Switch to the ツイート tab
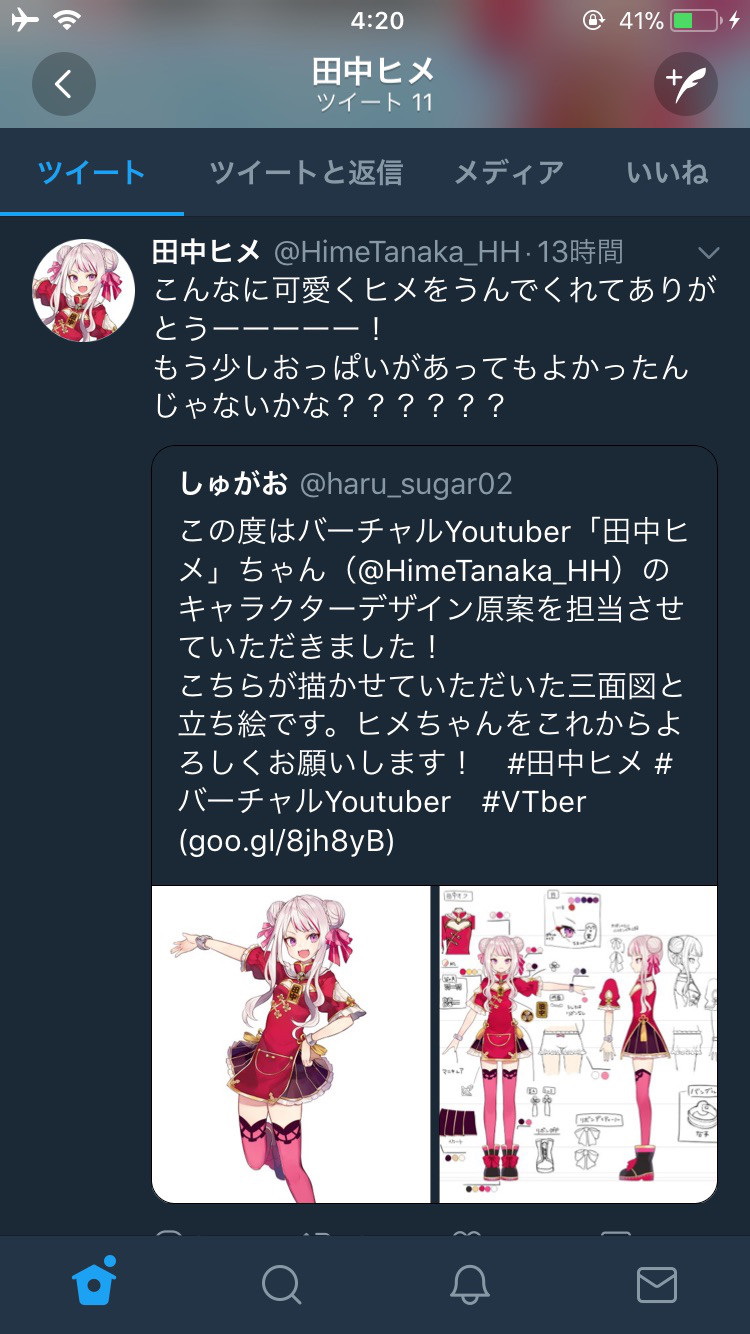The height and width of the screenshot is (1334, 750). click(92, 172)
